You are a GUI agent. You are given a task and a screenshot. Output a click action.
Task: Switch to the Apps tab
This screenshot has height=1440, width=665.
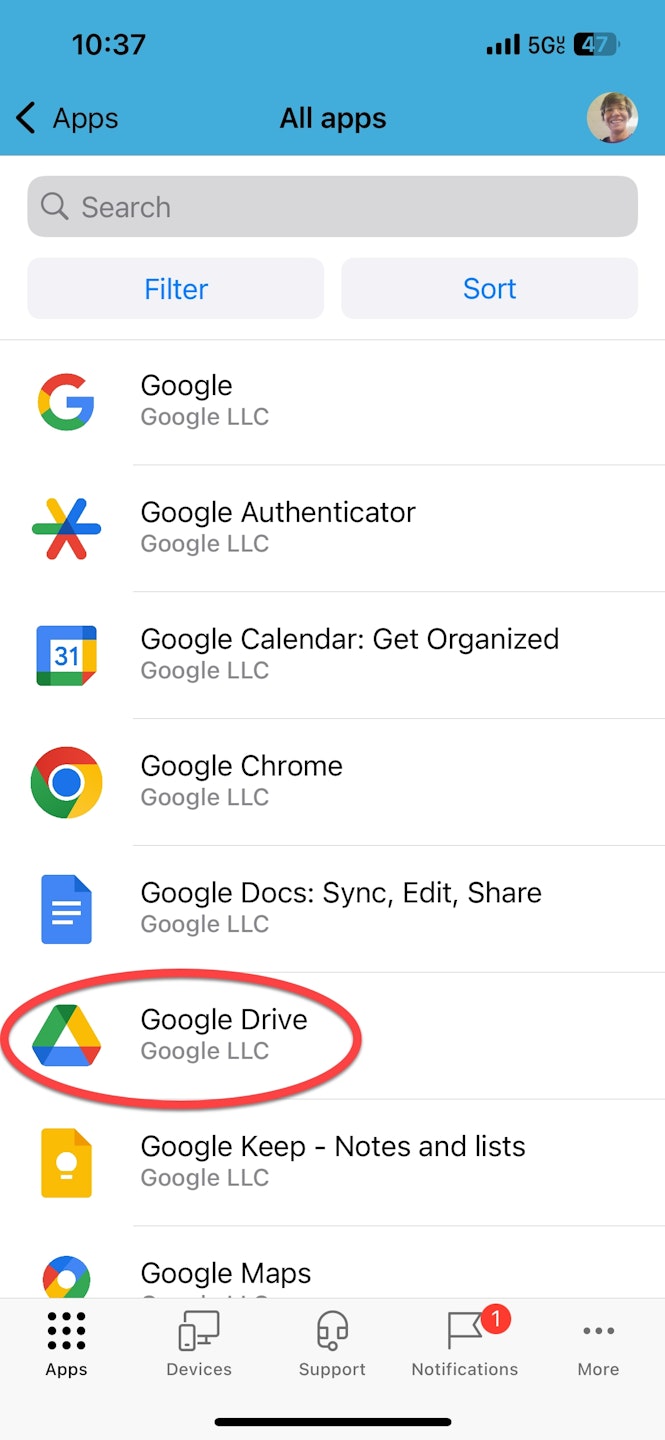66,1345
